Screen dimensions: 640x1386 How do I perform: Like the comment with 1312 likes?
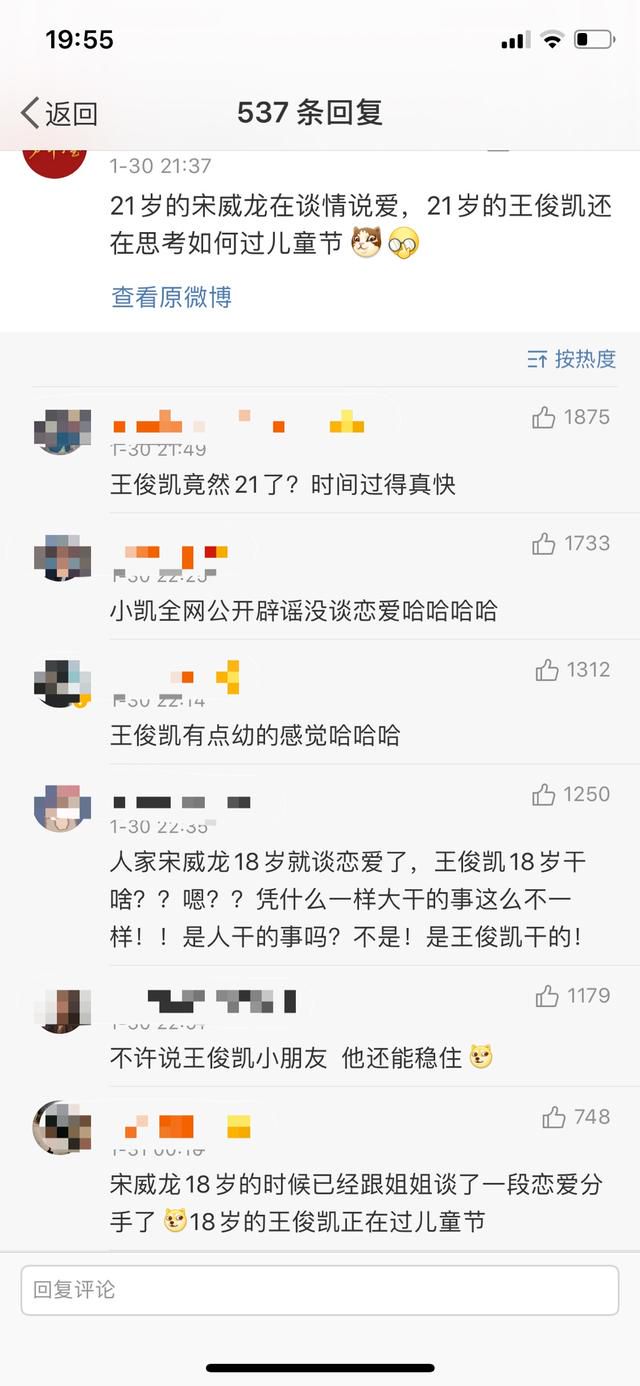point(547,670)
